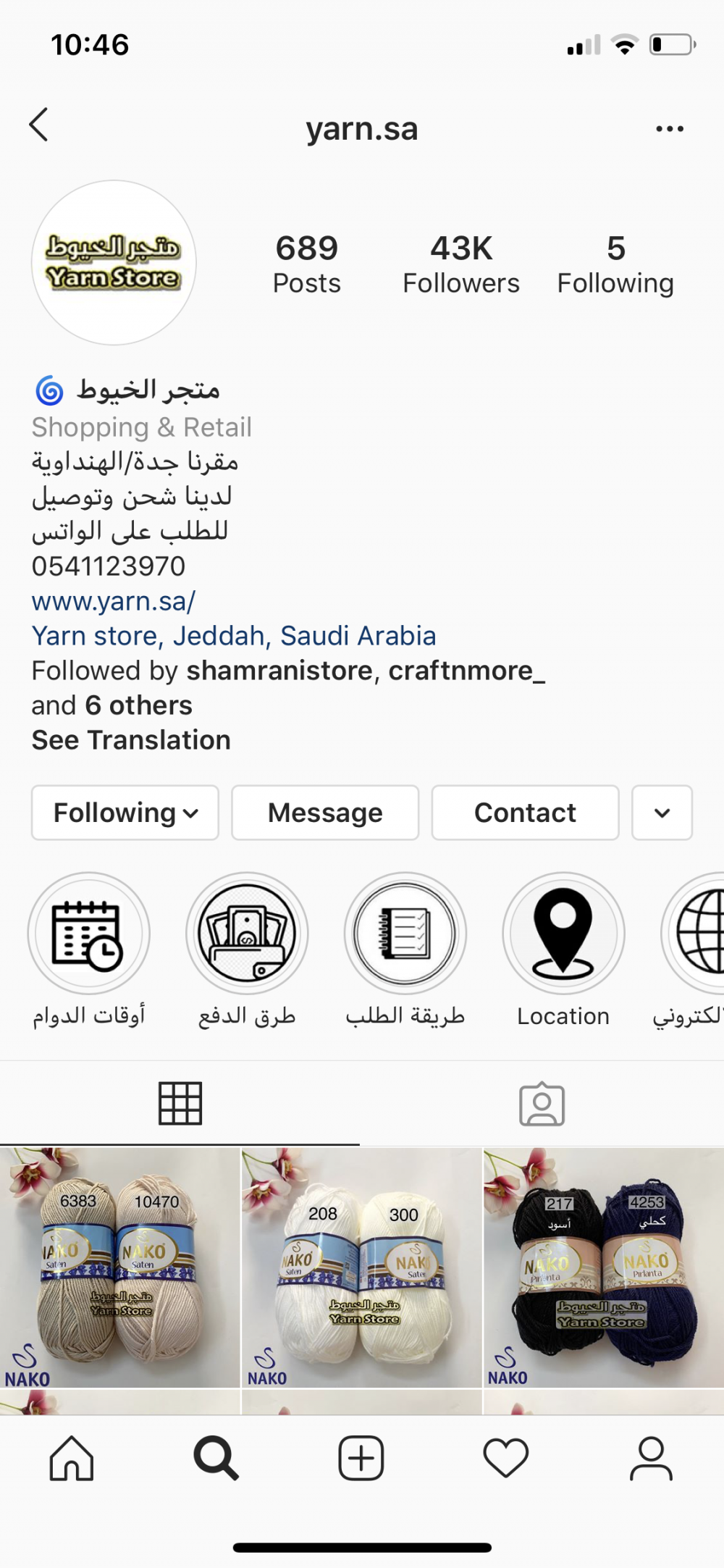Open the أوقات الدوام story highlight
Viewport: 724px width, 1568px height.
pos(89,933)
